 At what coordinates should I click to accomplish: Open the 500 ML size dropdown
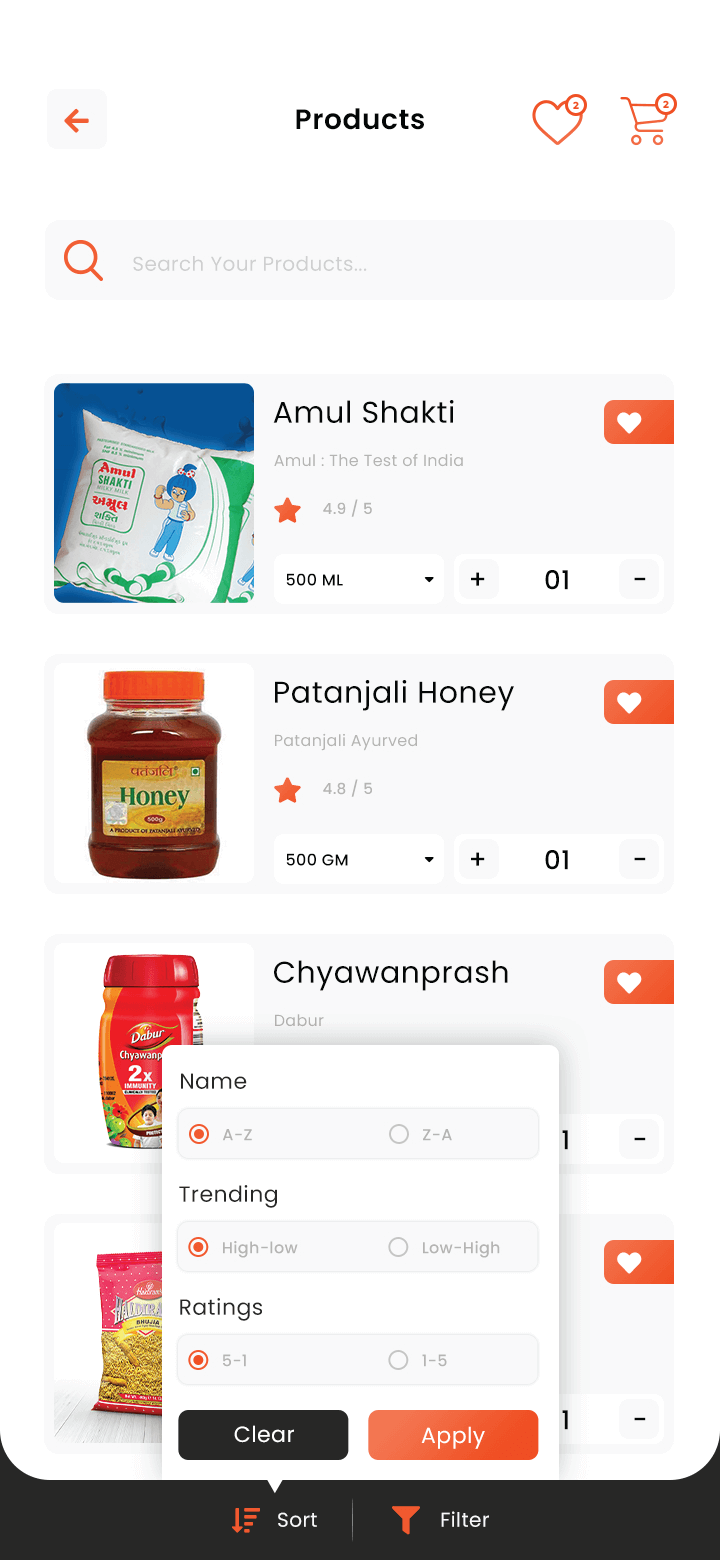359,579
